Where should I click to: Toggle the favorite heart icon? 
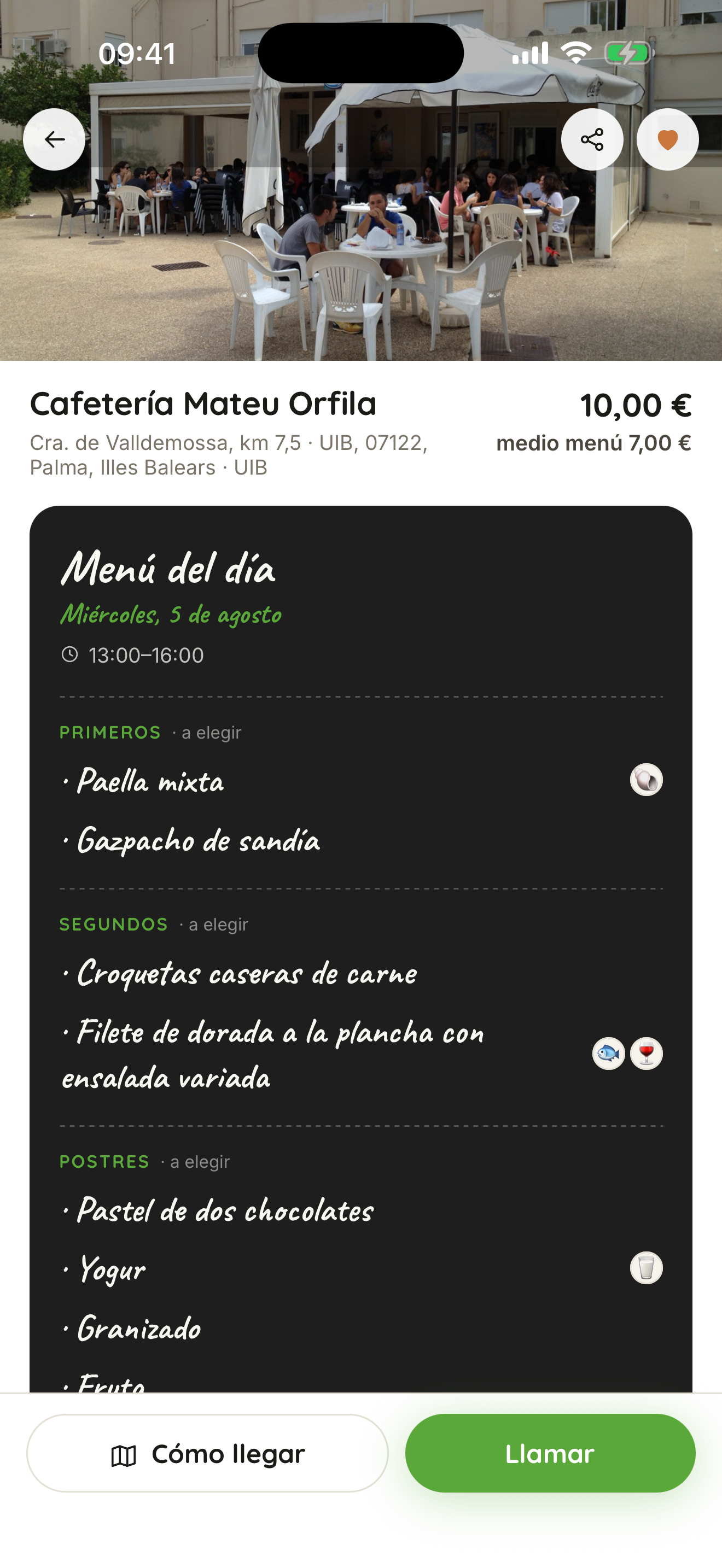pos(667,139)
